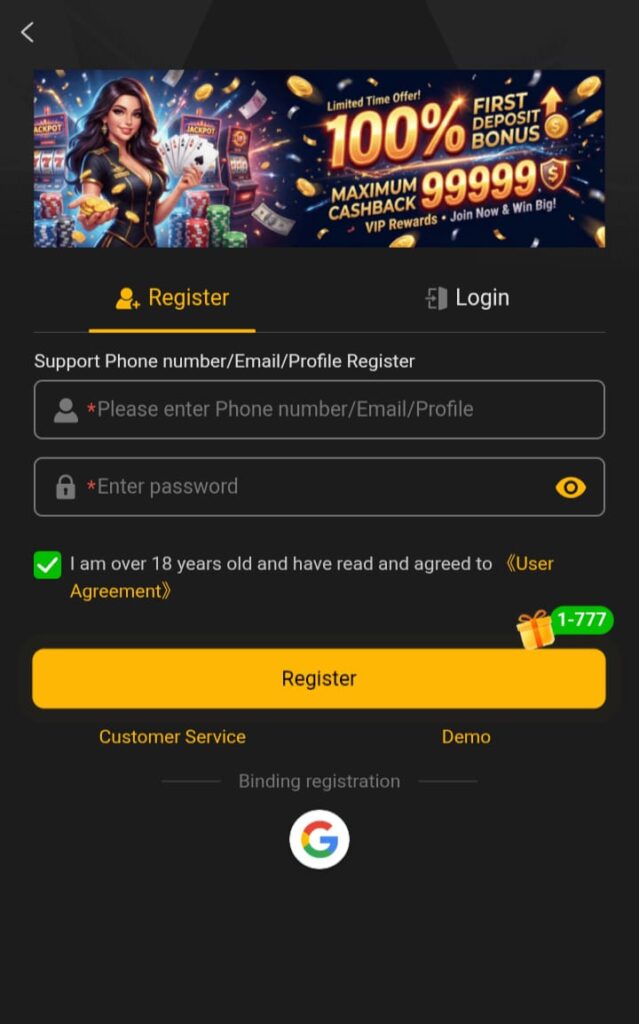Select the Register tab
This screenshot has height=1024, width=639.
[x=172, y=298]
